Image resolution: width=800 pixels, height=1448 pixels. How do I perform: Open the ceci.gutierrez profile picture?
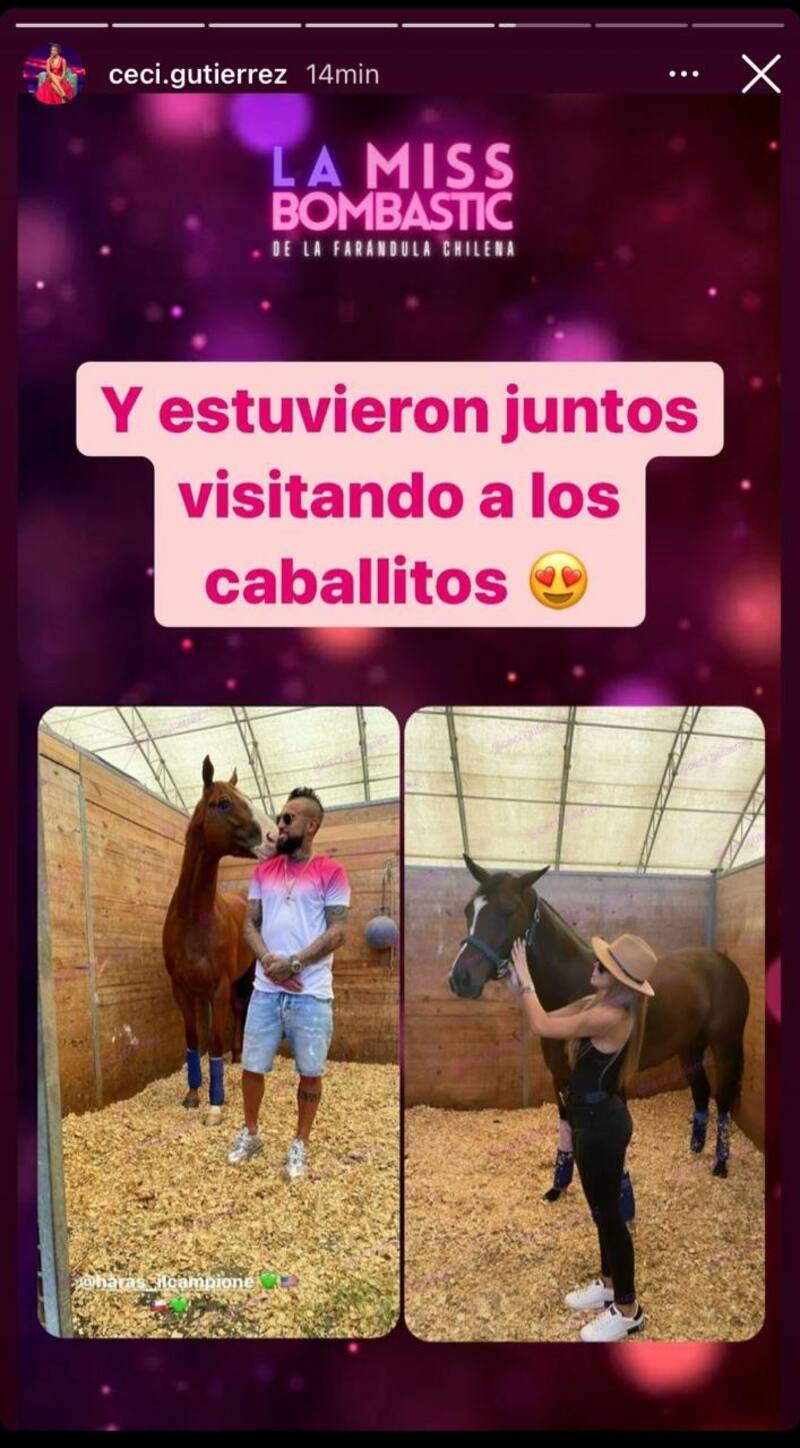tap(53, 74)
